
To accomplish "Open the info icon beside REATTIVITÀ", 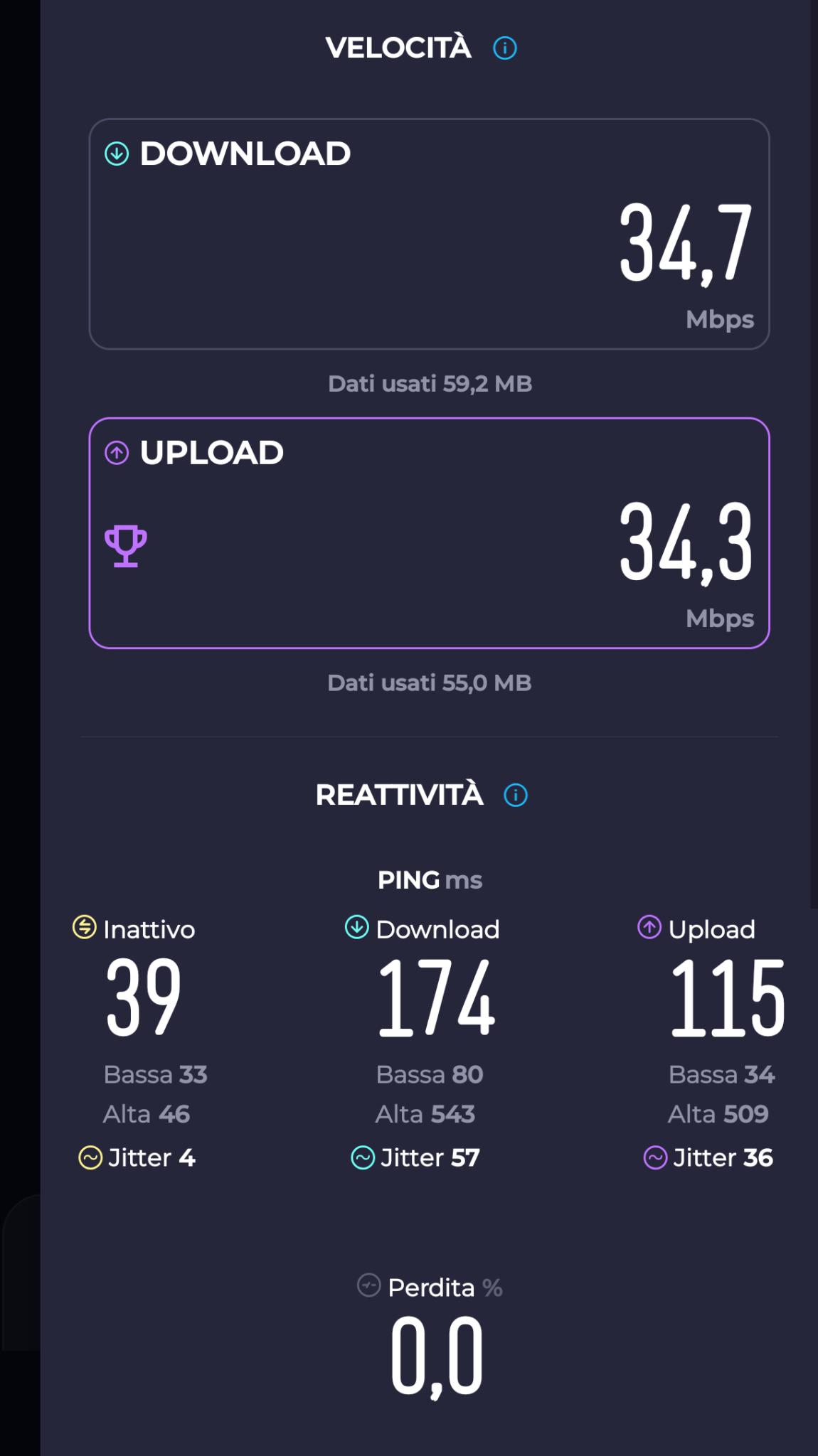I will (x=516, y=795).
